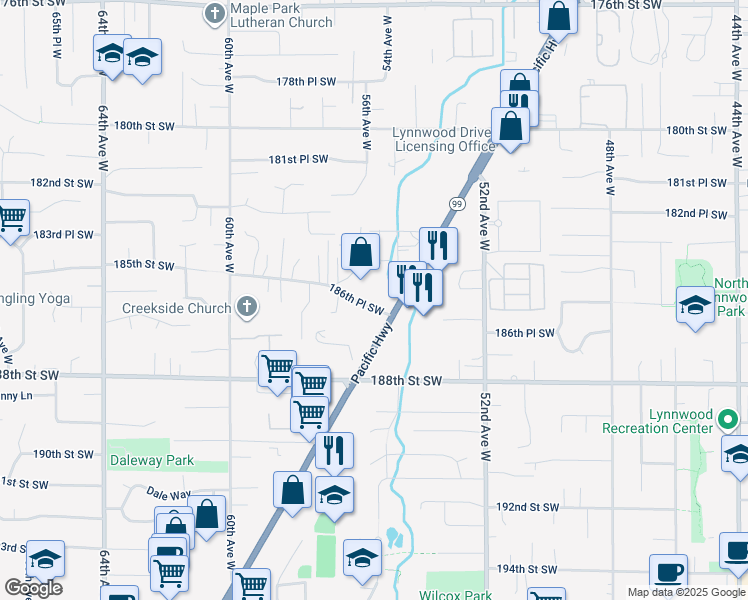
Task: Select the Lynnwood Recreation Center pin
Action: tap(728, 421)
